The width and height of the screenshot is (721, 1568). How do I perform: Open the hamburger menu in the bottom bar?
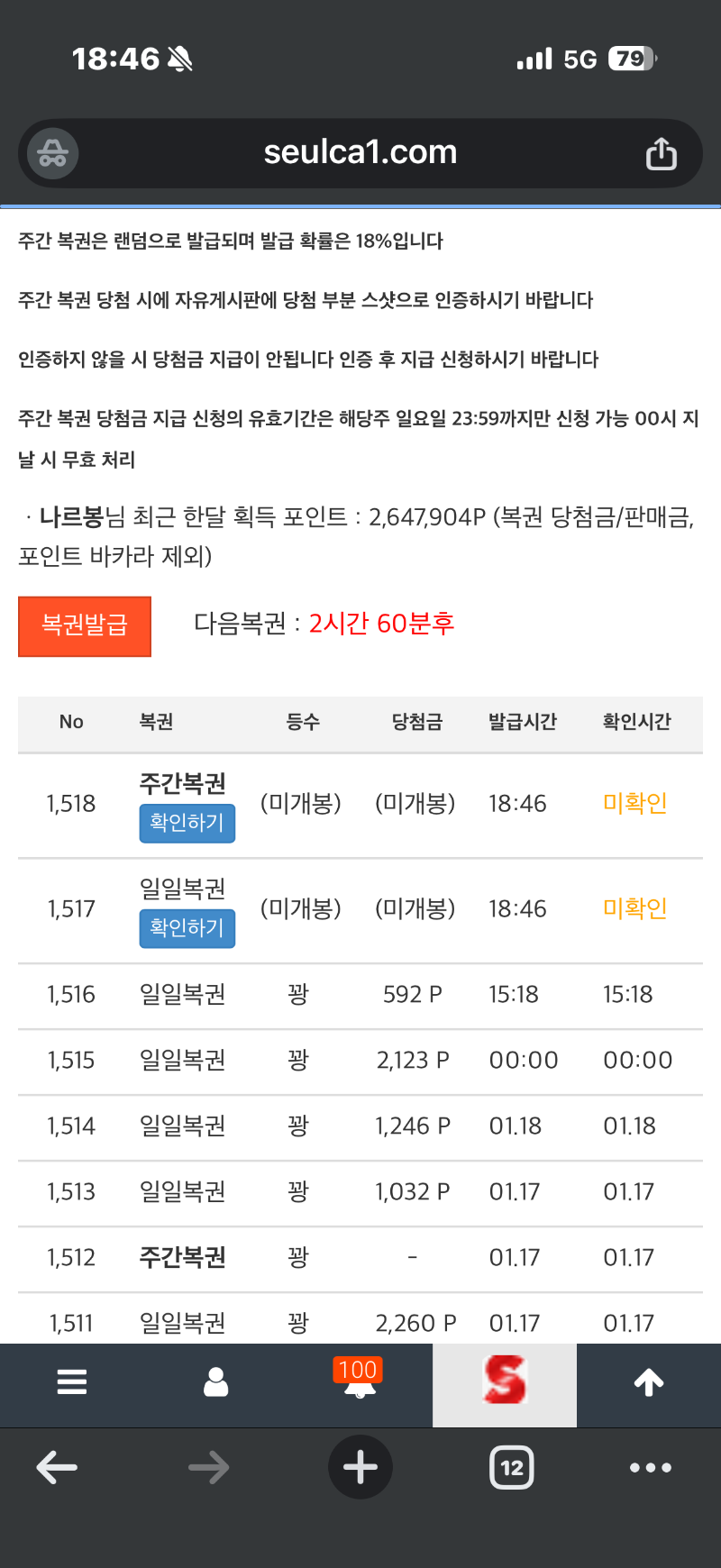tap(72, 1381)
